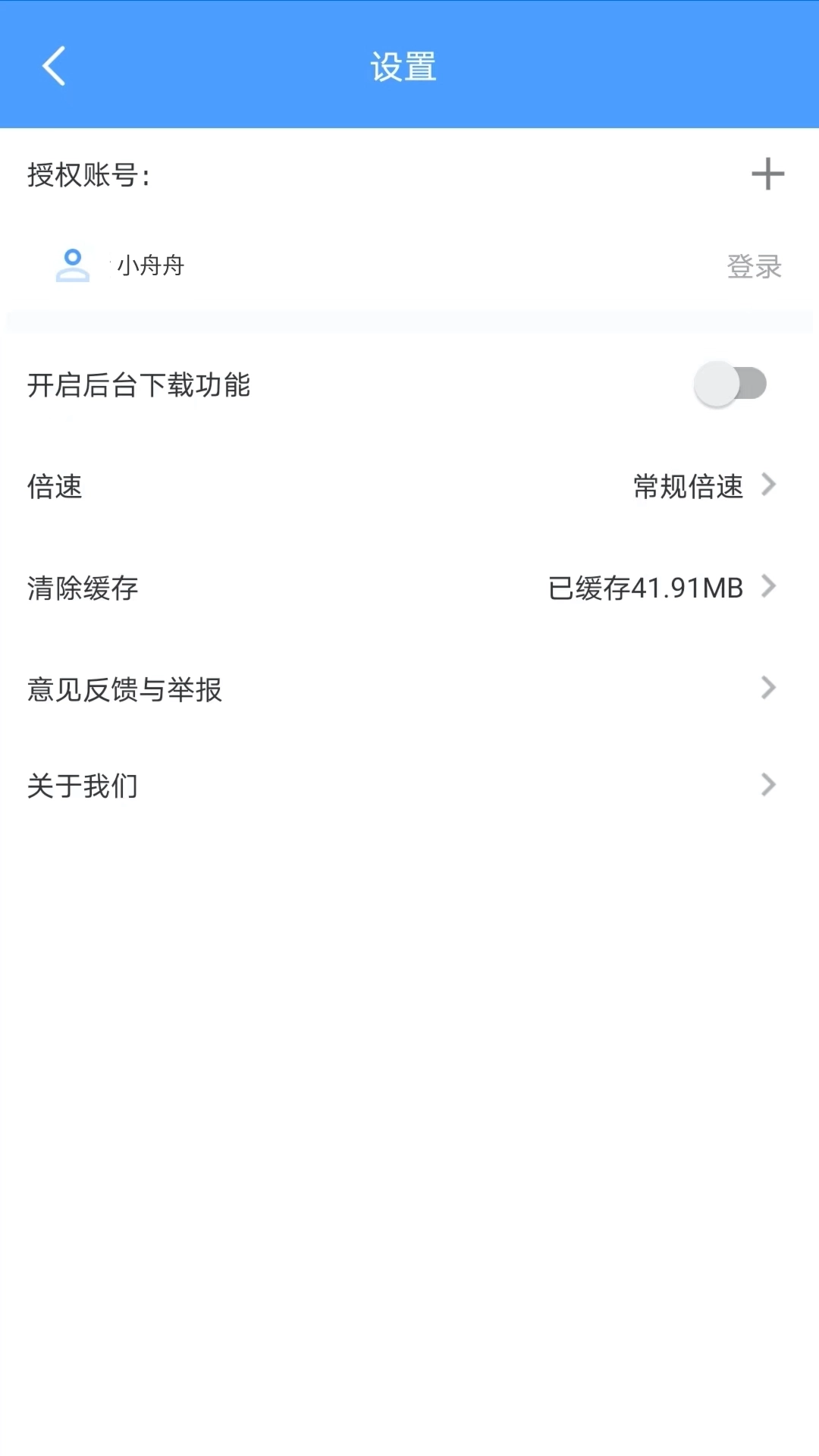Click the back arrow to exit settings
819x1456 pixels.
(x=53, y=67)
